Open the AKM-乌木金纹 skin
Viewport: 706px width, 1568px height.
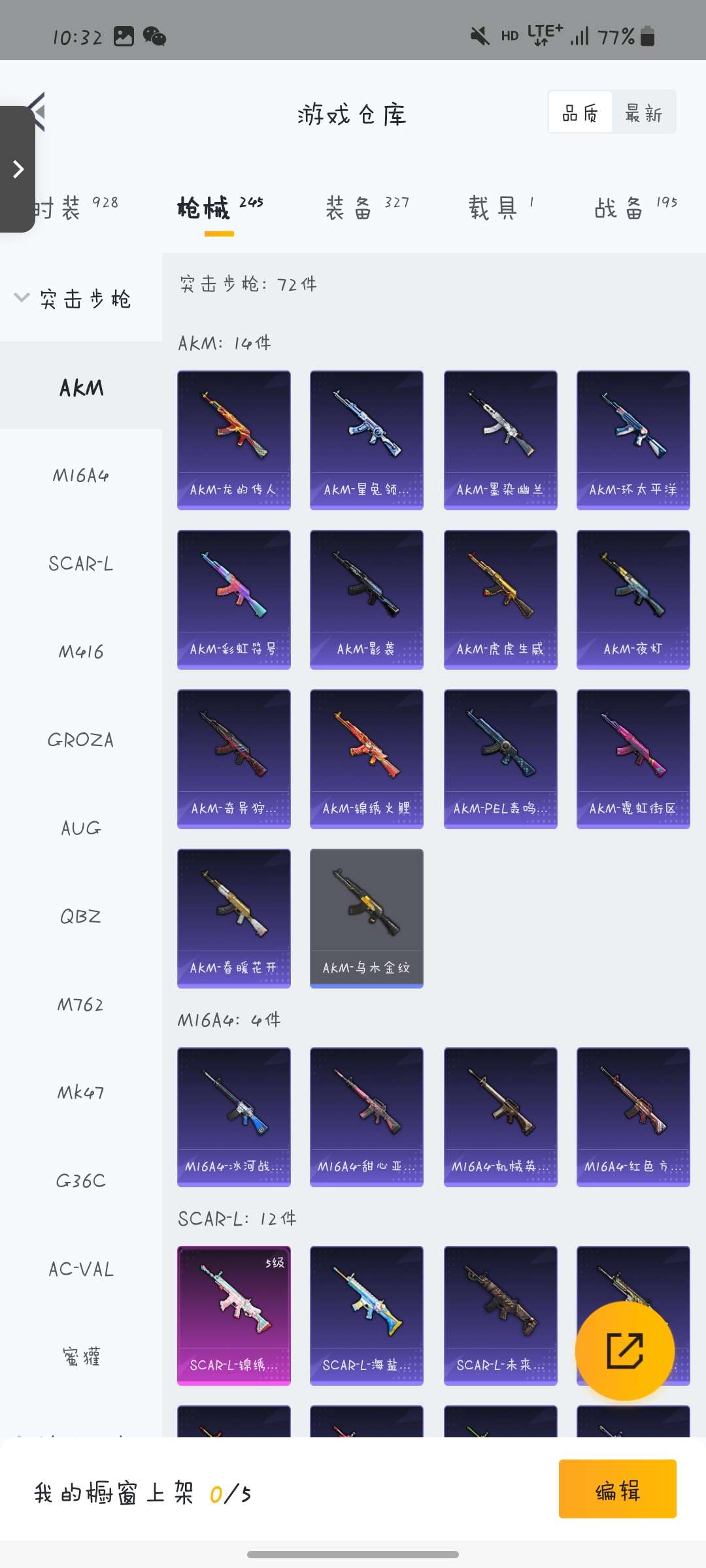point(367,918)
